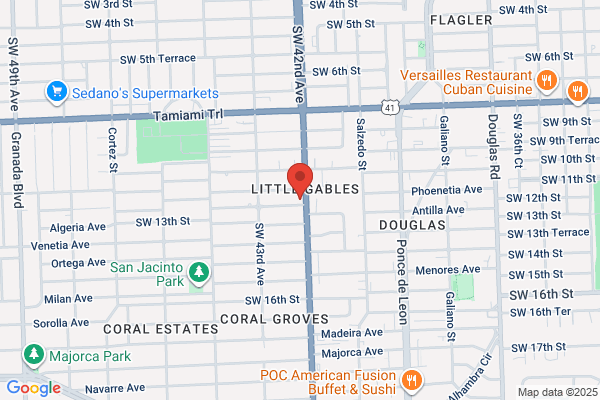This screenshot has height=400, width=600.
Task: Open POC American Fusion Buffet & Sushi marker
Action: [412, 382]
